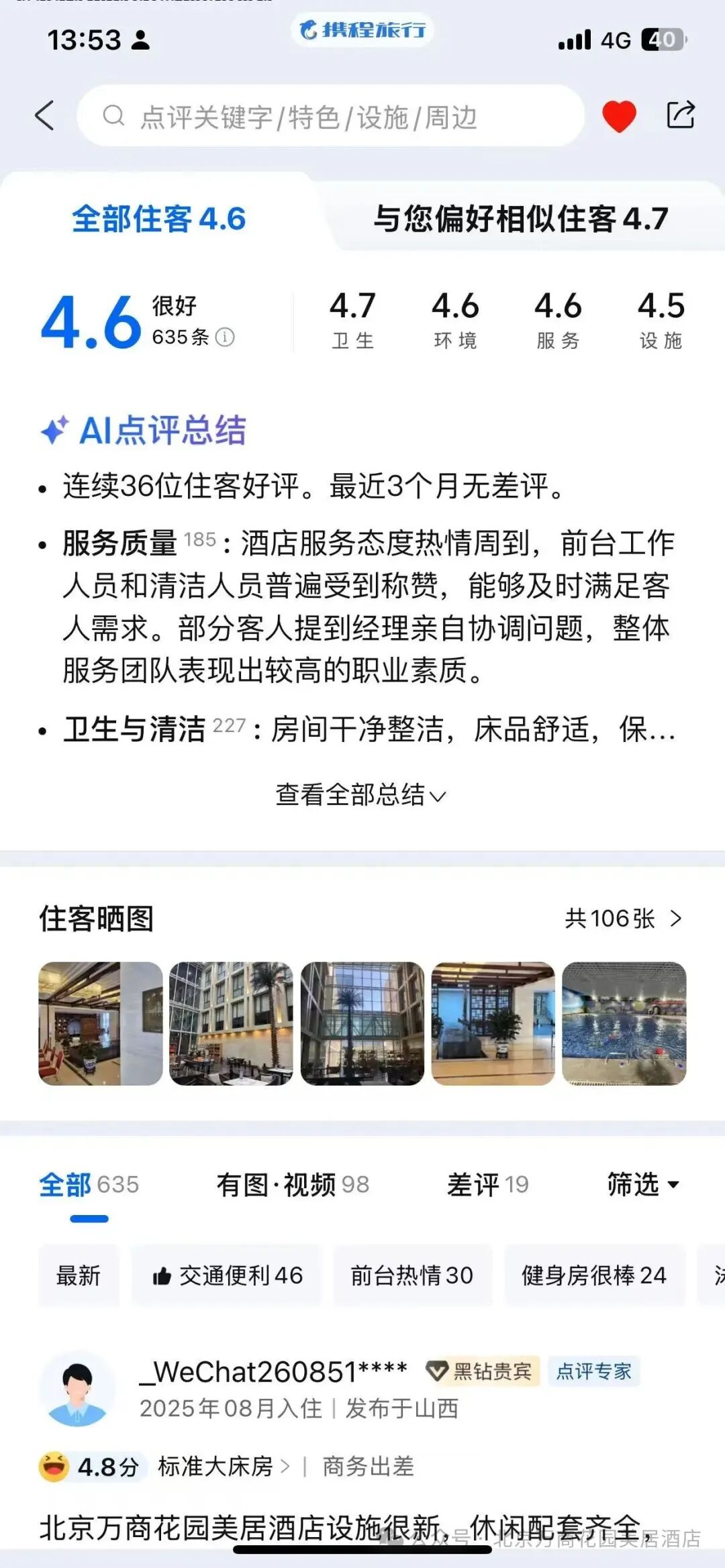View the _WeChat260851 reviewer avatar
This screenshot has width=725, height=1568.
pos(78,1389)
